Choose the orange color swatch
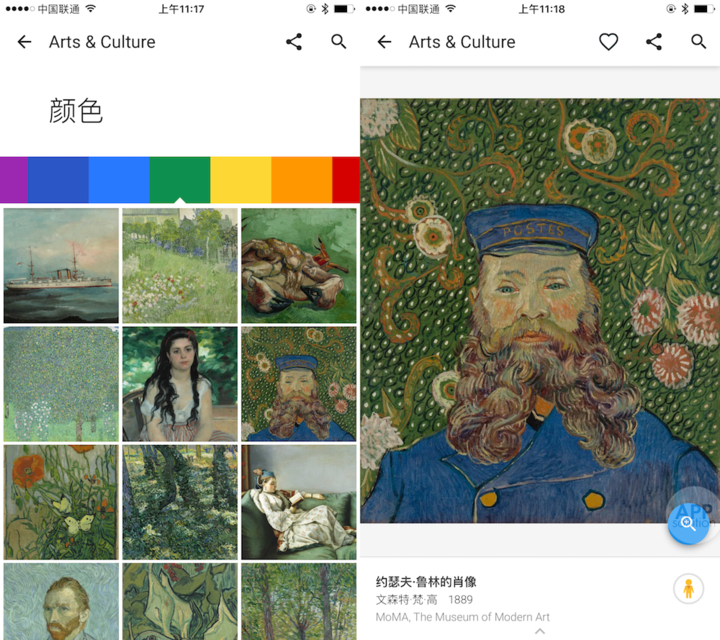 301,180
